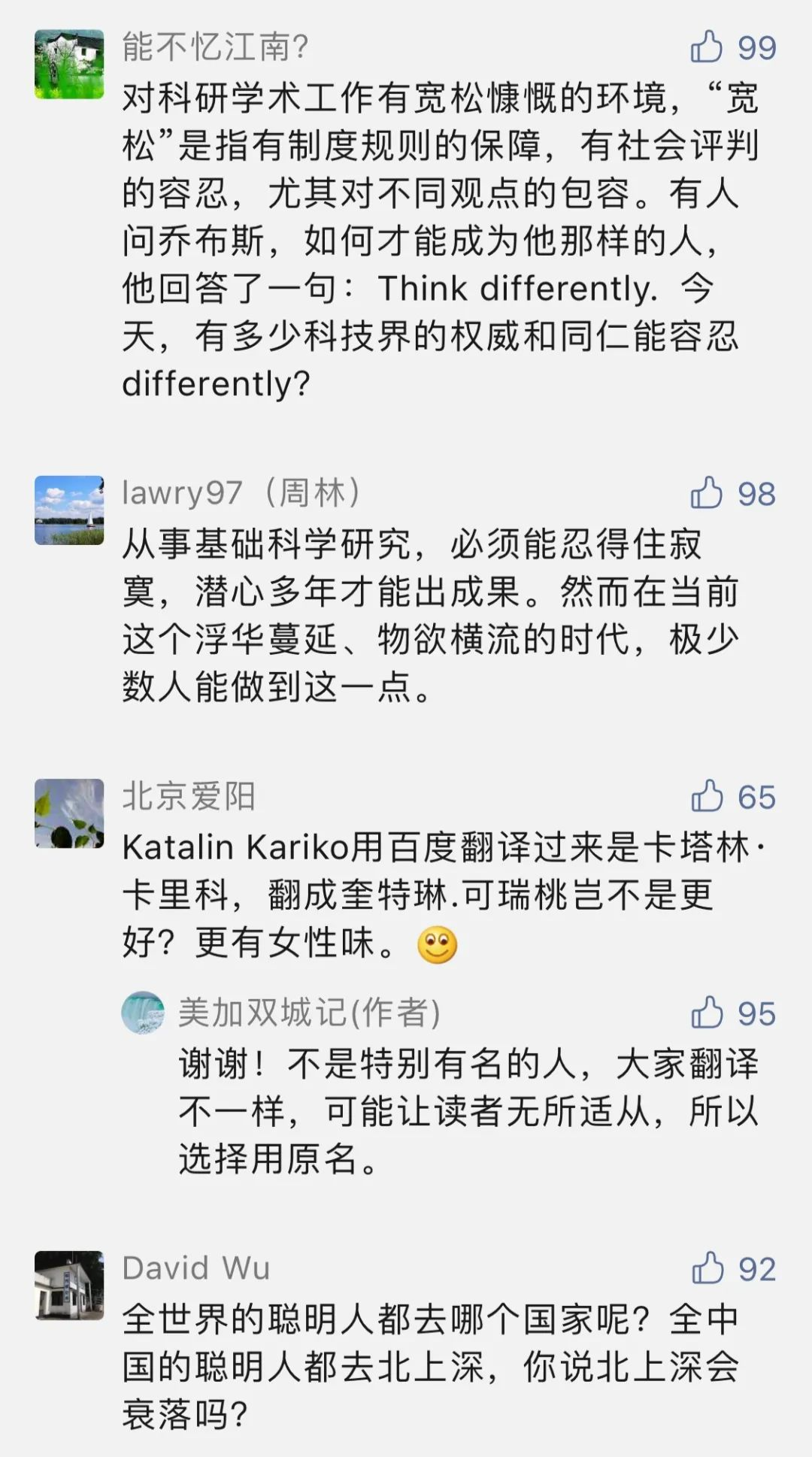Screen dimensions: 812x1457
Task: Like the comment by 能不忆江南?
Action: coord(707,47)
